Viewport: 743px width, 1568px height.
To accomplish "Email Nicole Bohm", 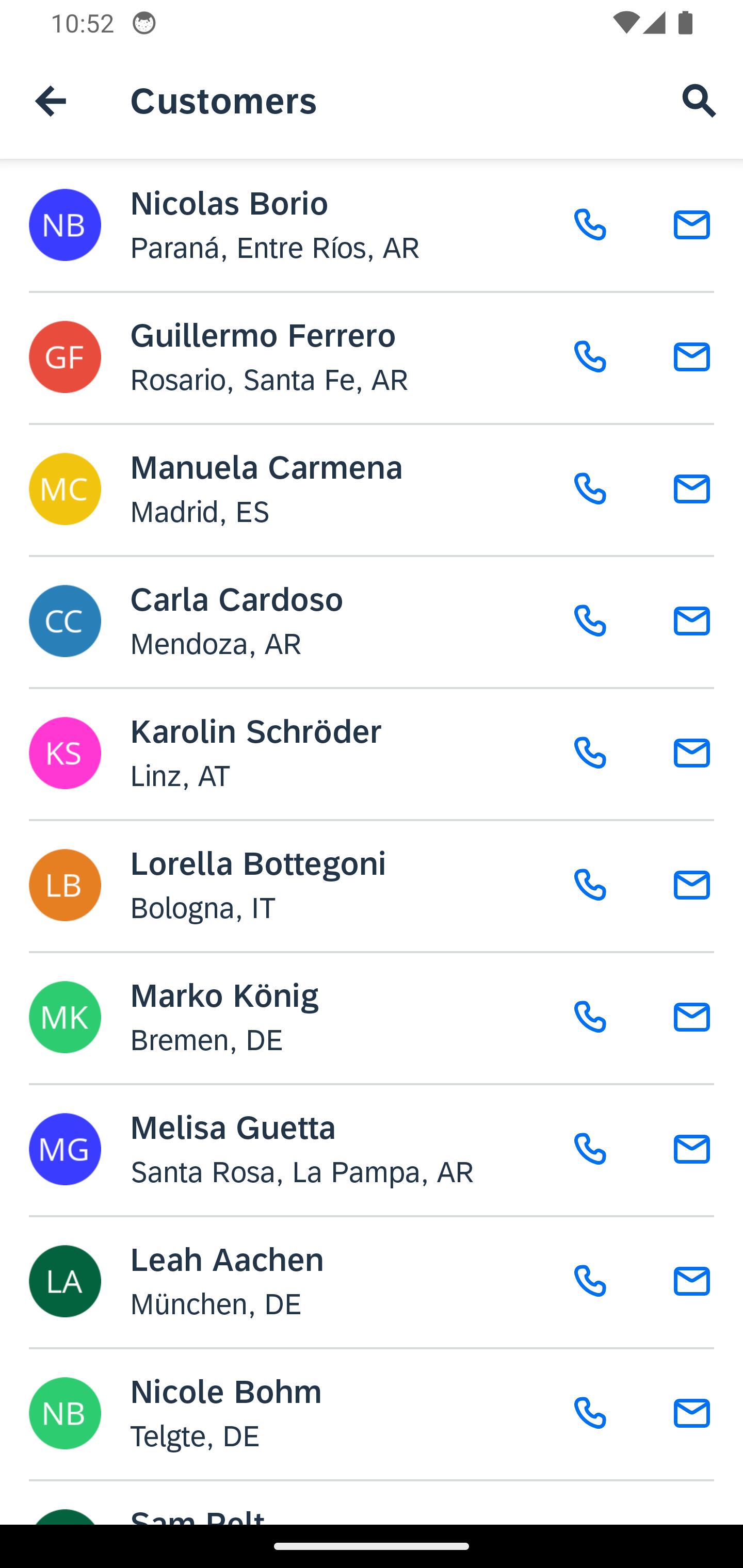I will click(691, 1413).
